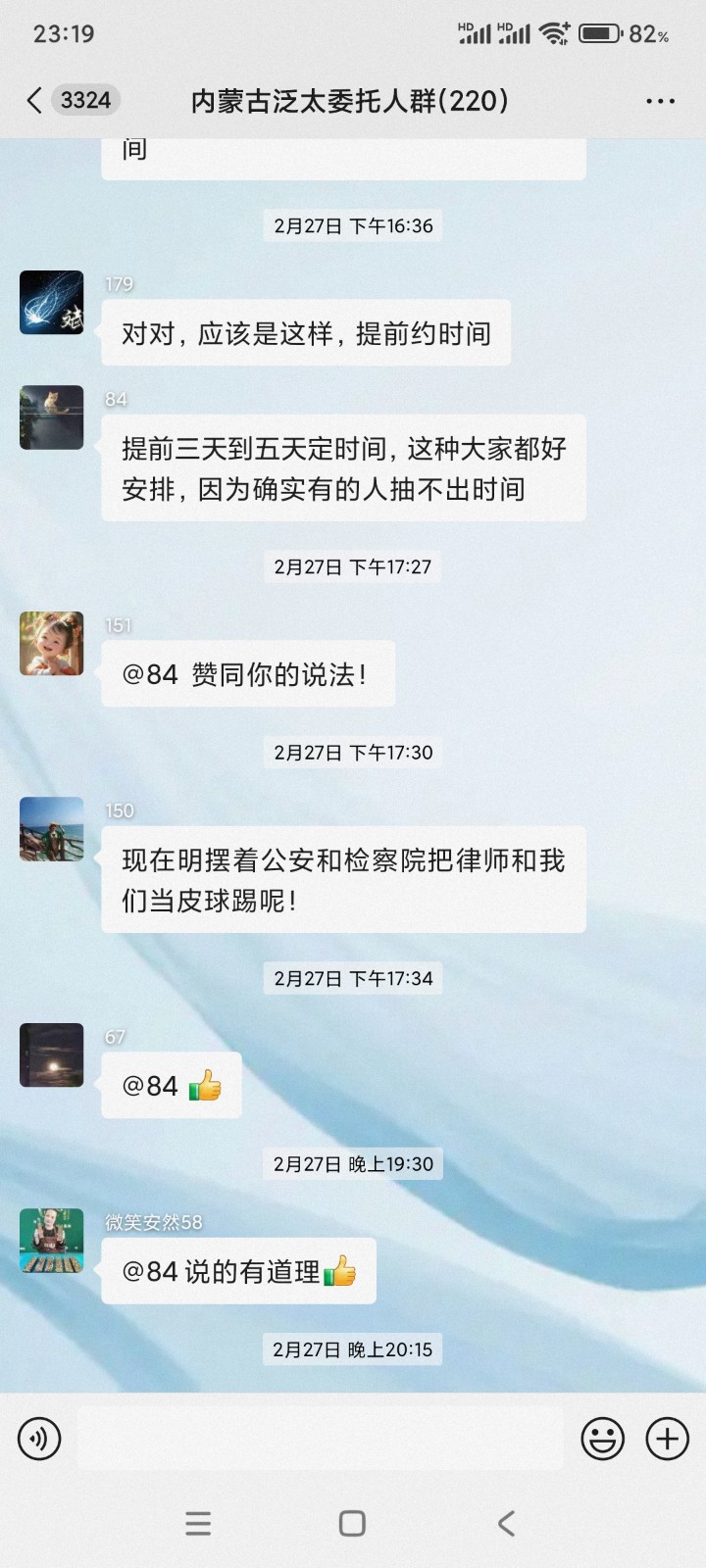706x1568 pixels.
Task: Open avatar of member 151
Action: [52, 644]
